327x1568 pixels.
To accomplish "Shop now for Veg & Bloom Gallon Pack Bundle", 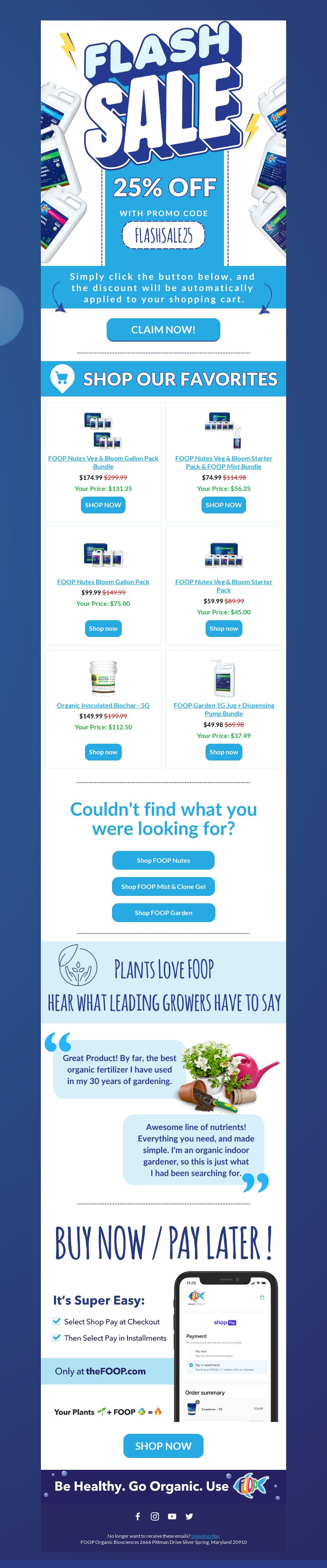I will (103, 505).
